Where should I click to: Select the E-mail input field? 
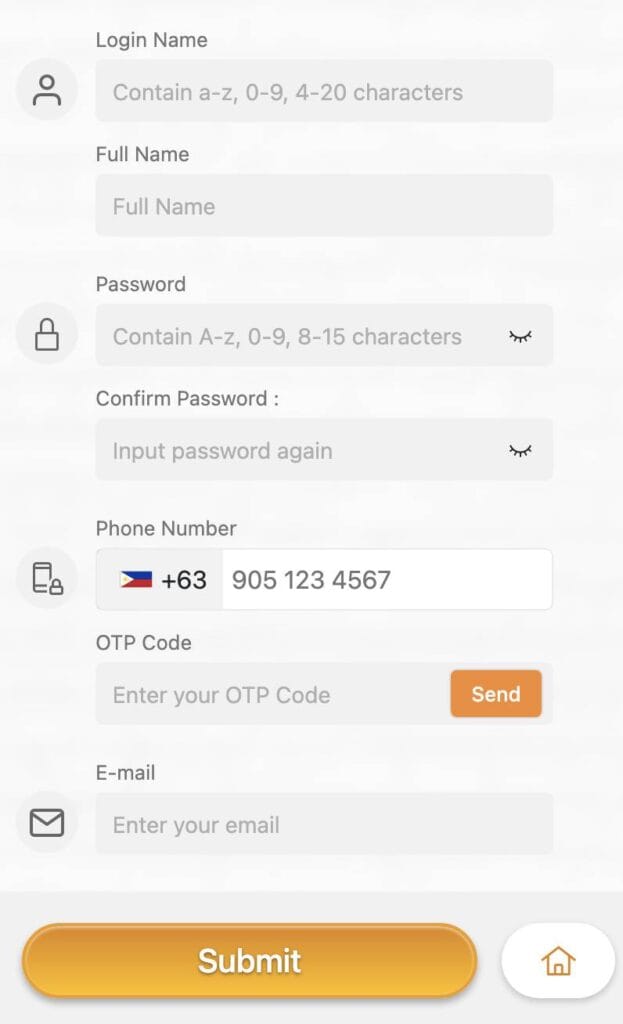[323, 825]
